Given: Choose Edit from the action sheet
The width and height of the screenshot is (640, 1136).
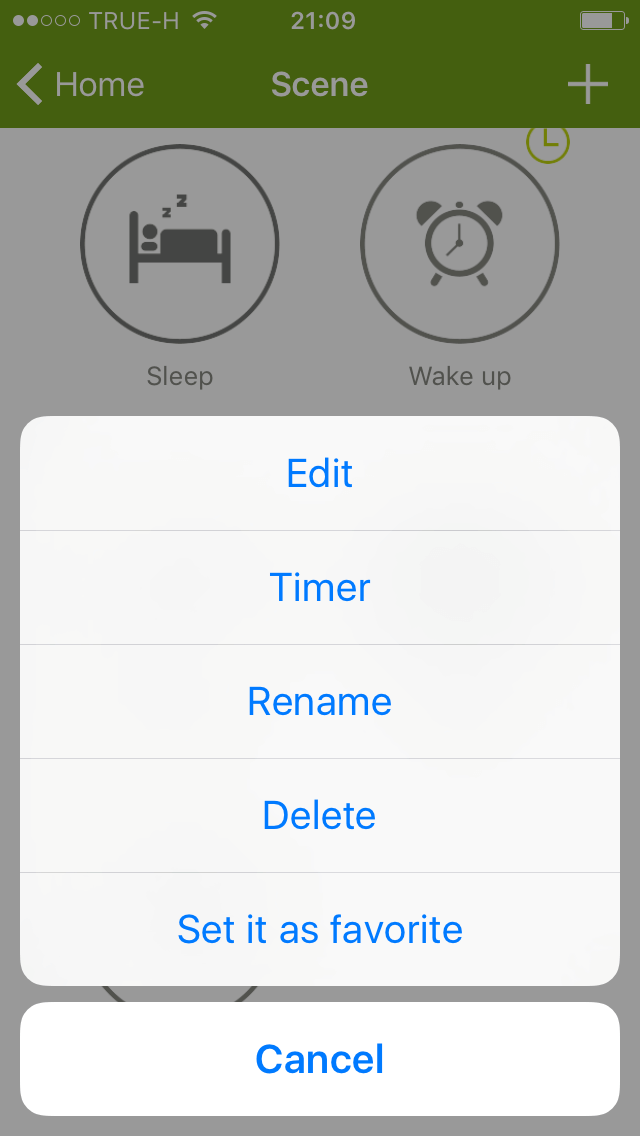Looking at the screenshot, I should pos(320,473).
